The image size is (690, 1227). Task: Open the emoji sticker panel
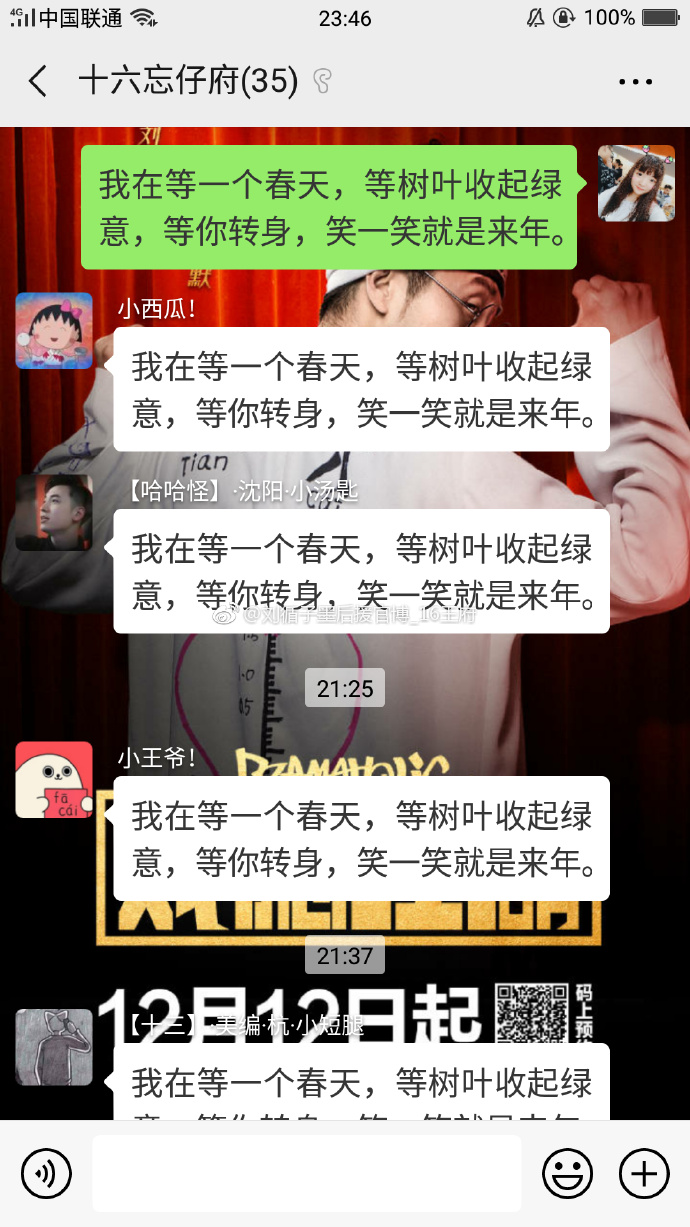[567, 1172]
